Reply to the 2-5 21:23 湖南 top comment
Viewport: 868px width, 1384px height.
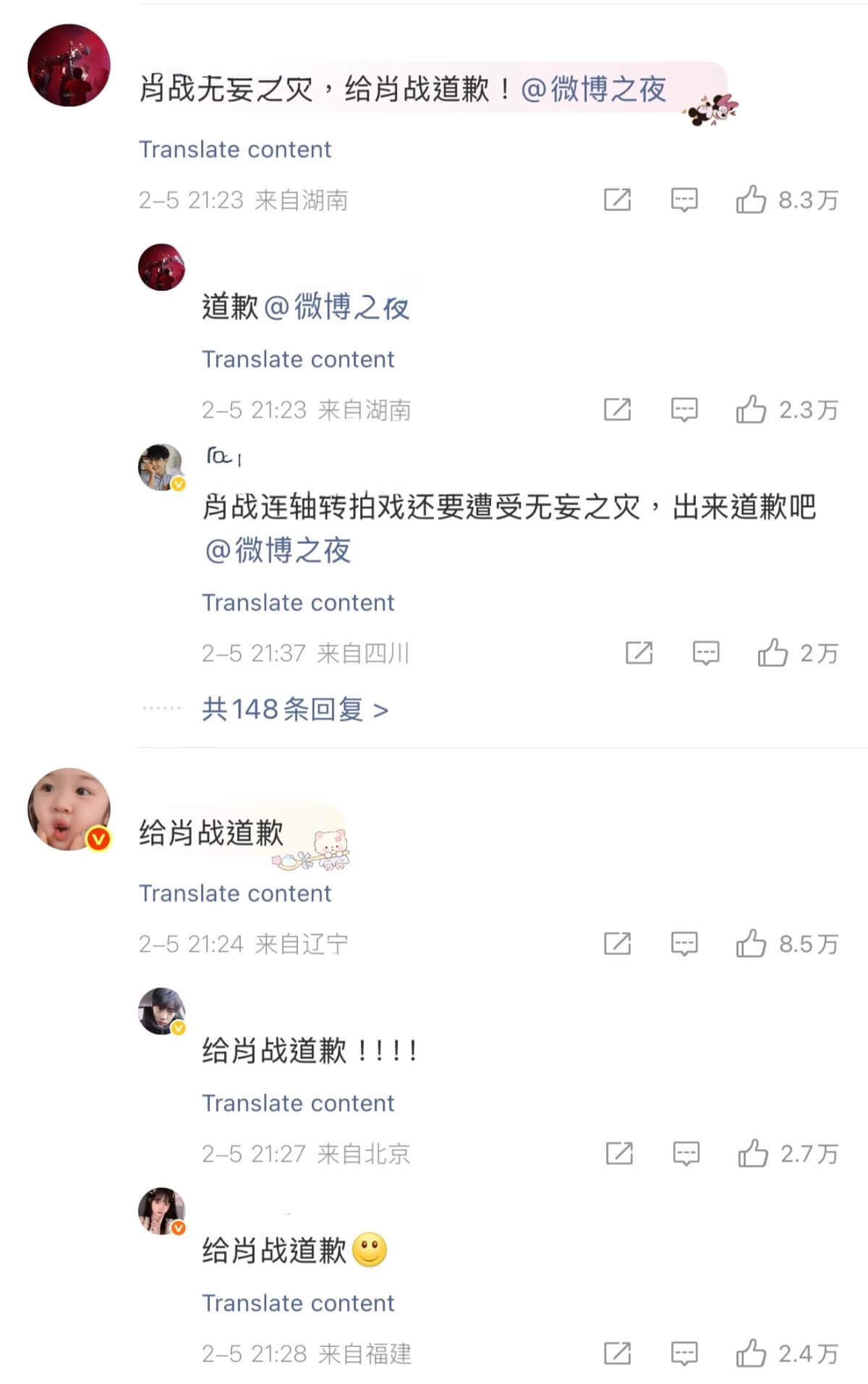(x=684, y=200)
